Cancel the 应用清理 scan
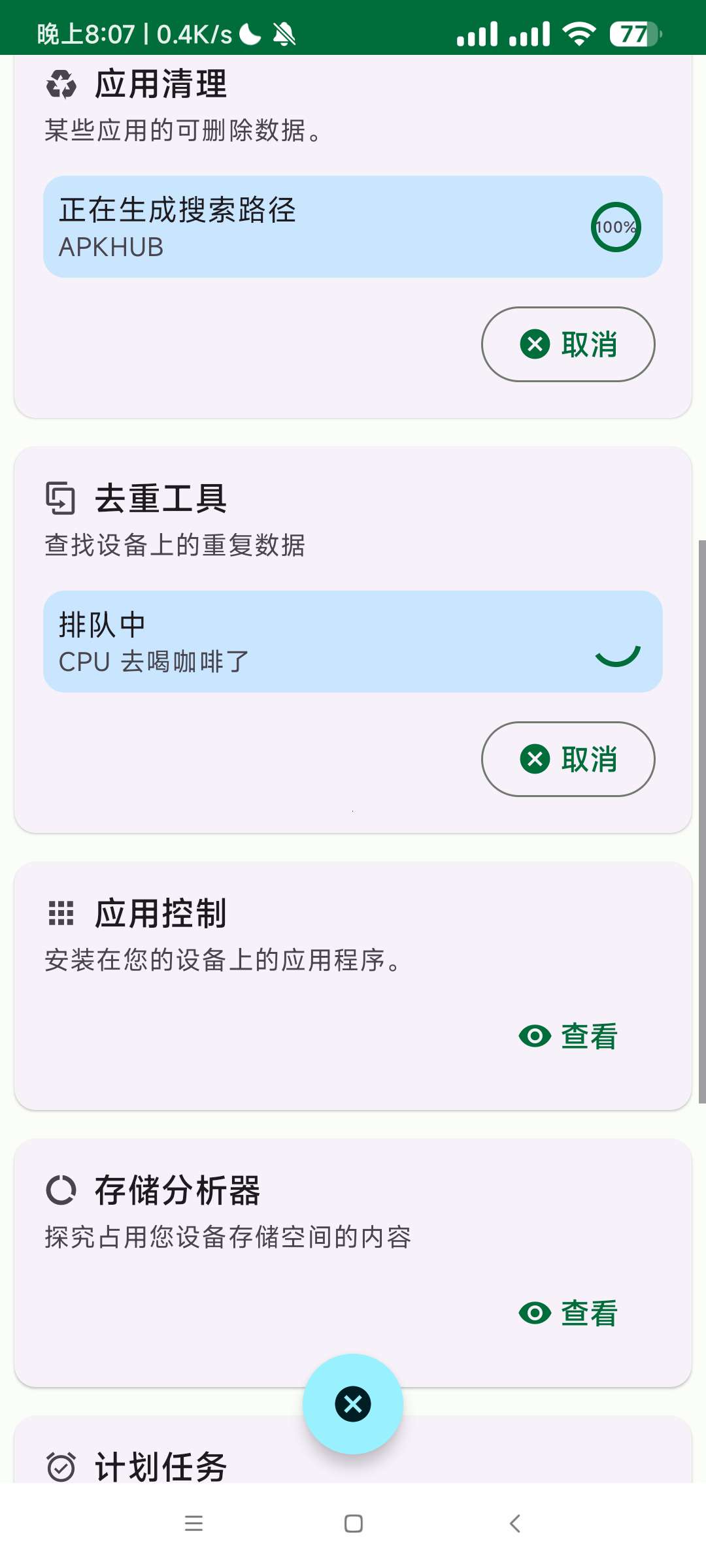Viewport: 706px width, 1568px height. click(x=568, y=344)
